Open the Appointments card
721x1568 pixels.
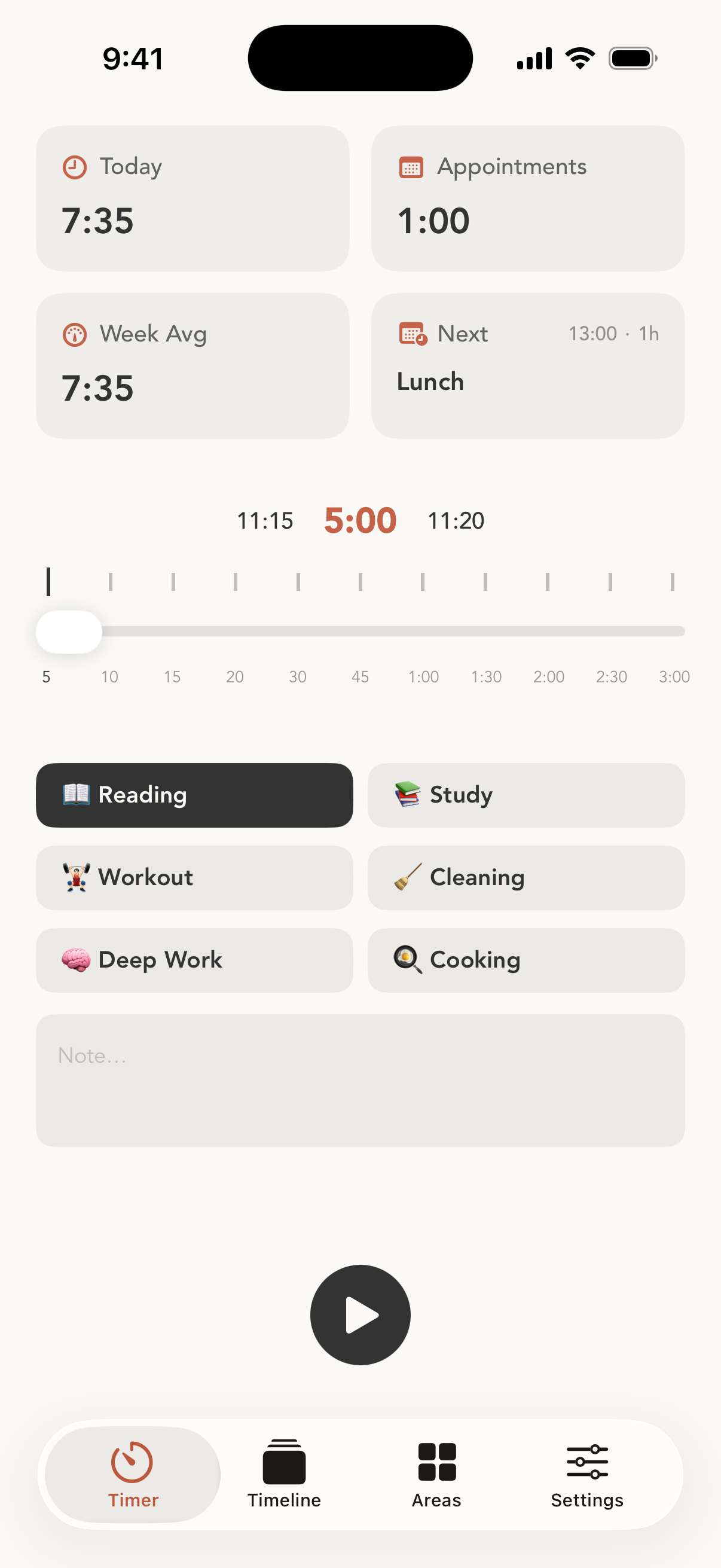(x=527, y=199)
